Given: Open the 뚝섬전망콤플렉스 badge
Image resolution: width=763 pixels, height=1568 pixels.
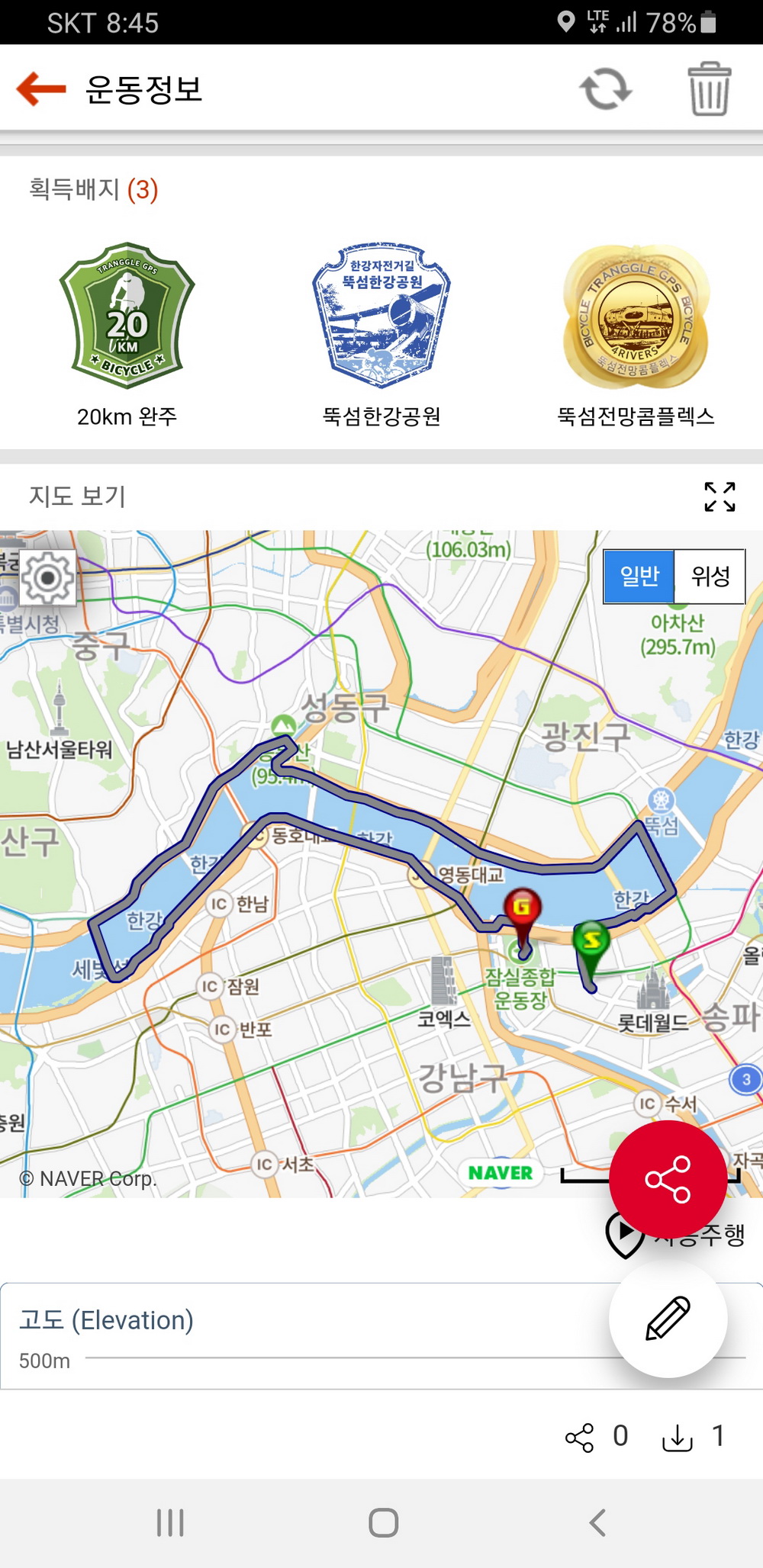Looking at the screenshot, I should pyautogui.click(x=636, y=316).
